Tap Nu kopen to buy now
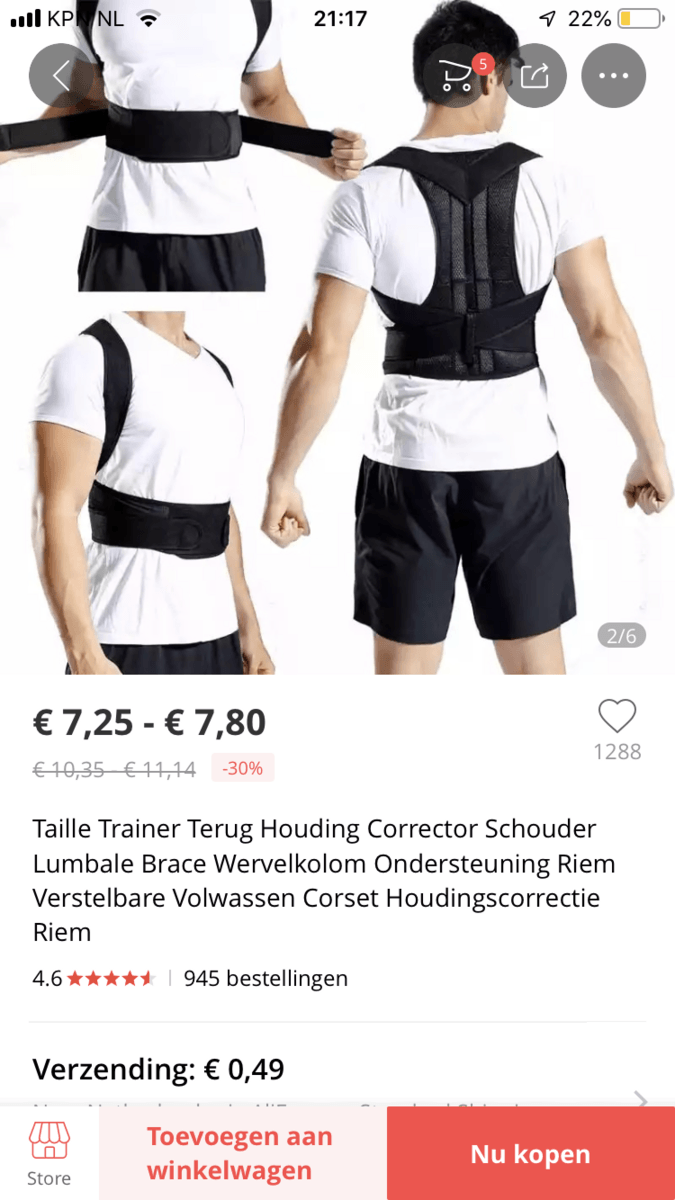 pyautogui.click(x=530, y=1153)
